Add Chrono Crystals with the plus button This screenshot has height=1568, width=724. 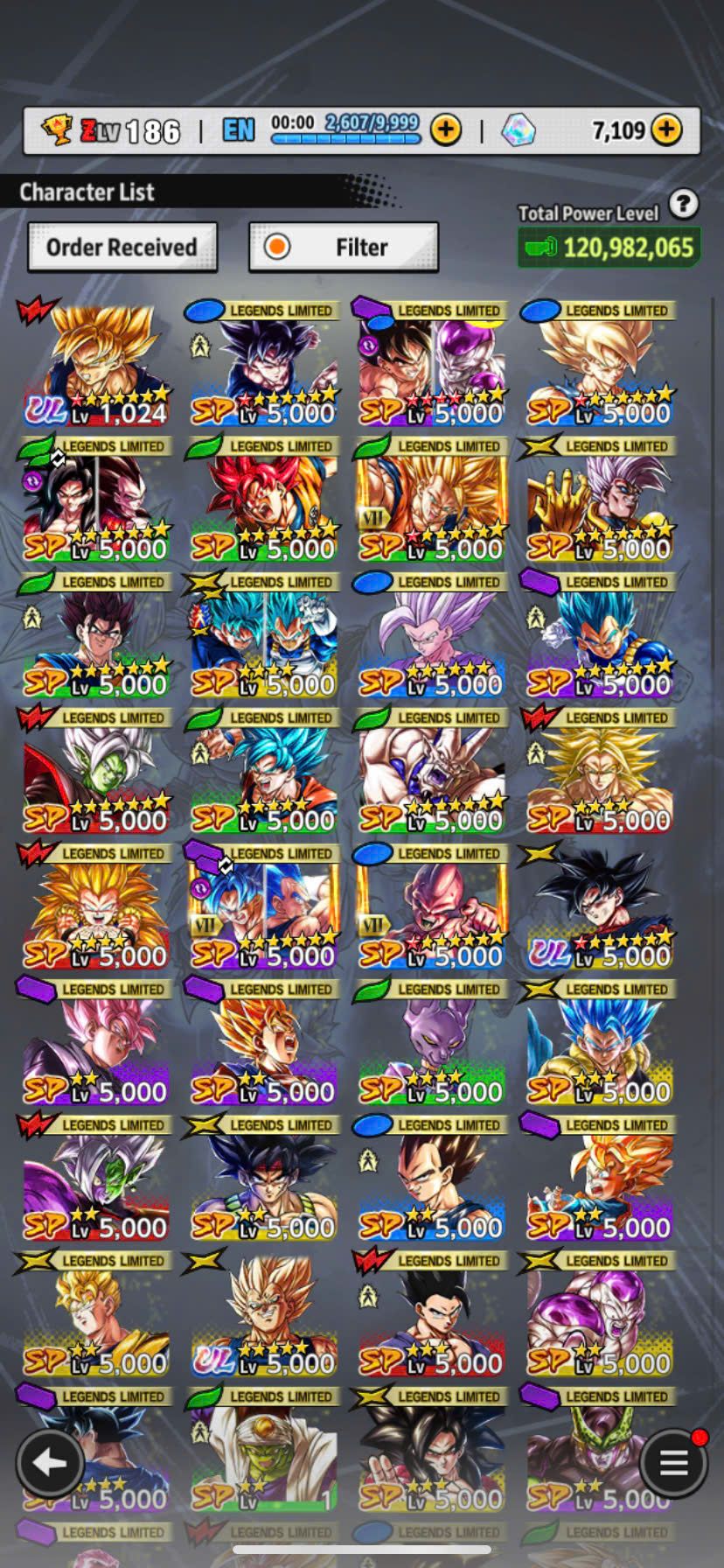click(x=666, y=130)
